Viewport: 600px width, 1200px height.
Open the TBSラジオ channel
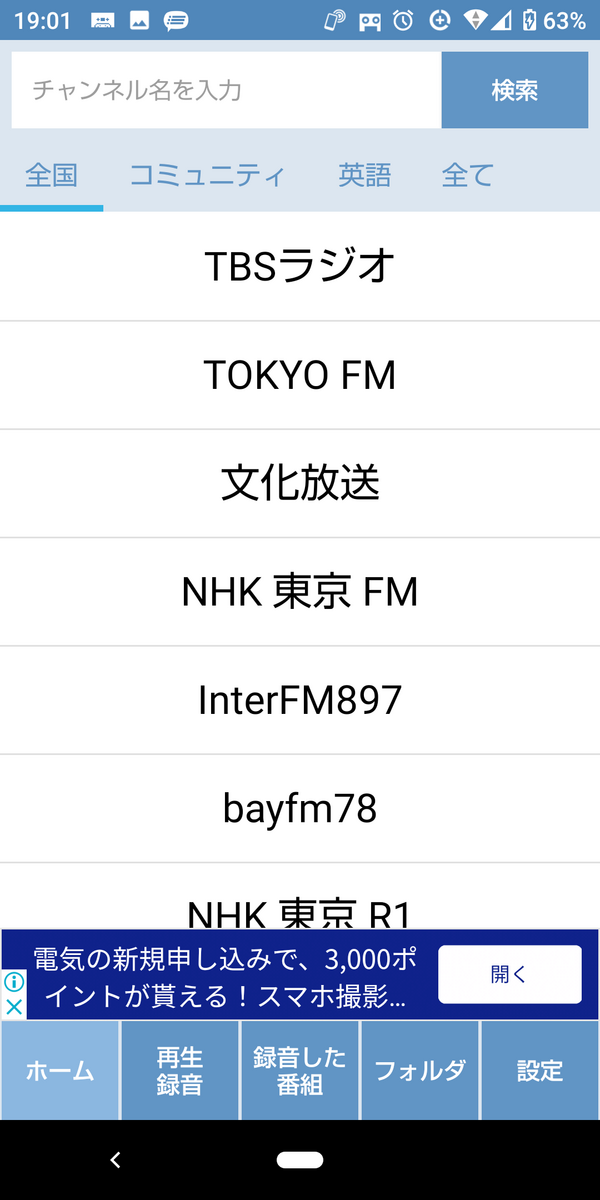pyautogui.click(x=300, y=267)
